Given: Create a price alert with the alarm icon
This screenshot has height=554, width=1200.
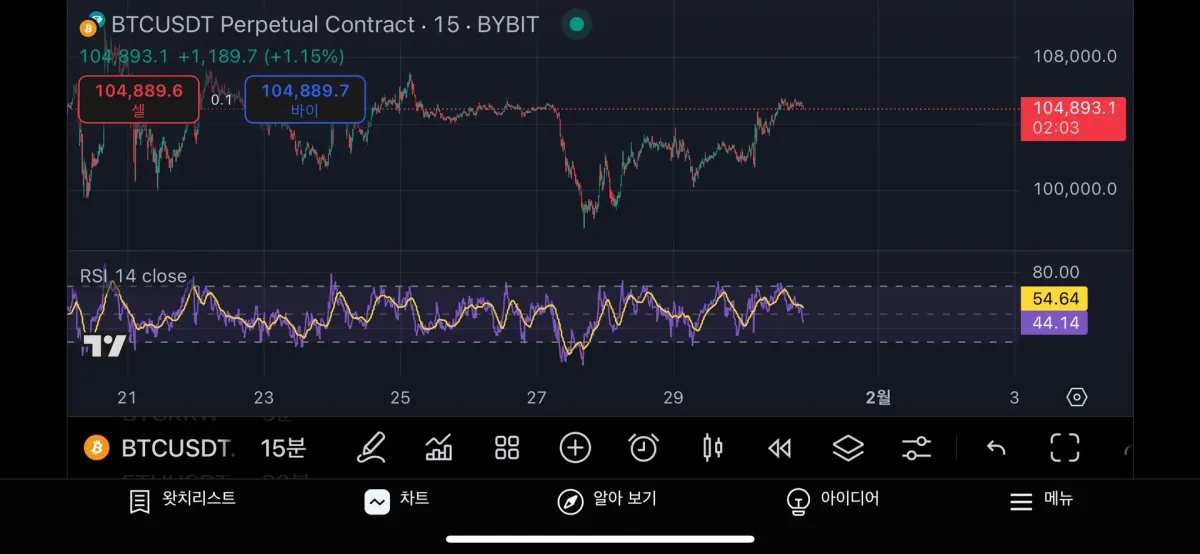Looking at the screenshot, I should point(643,448).
